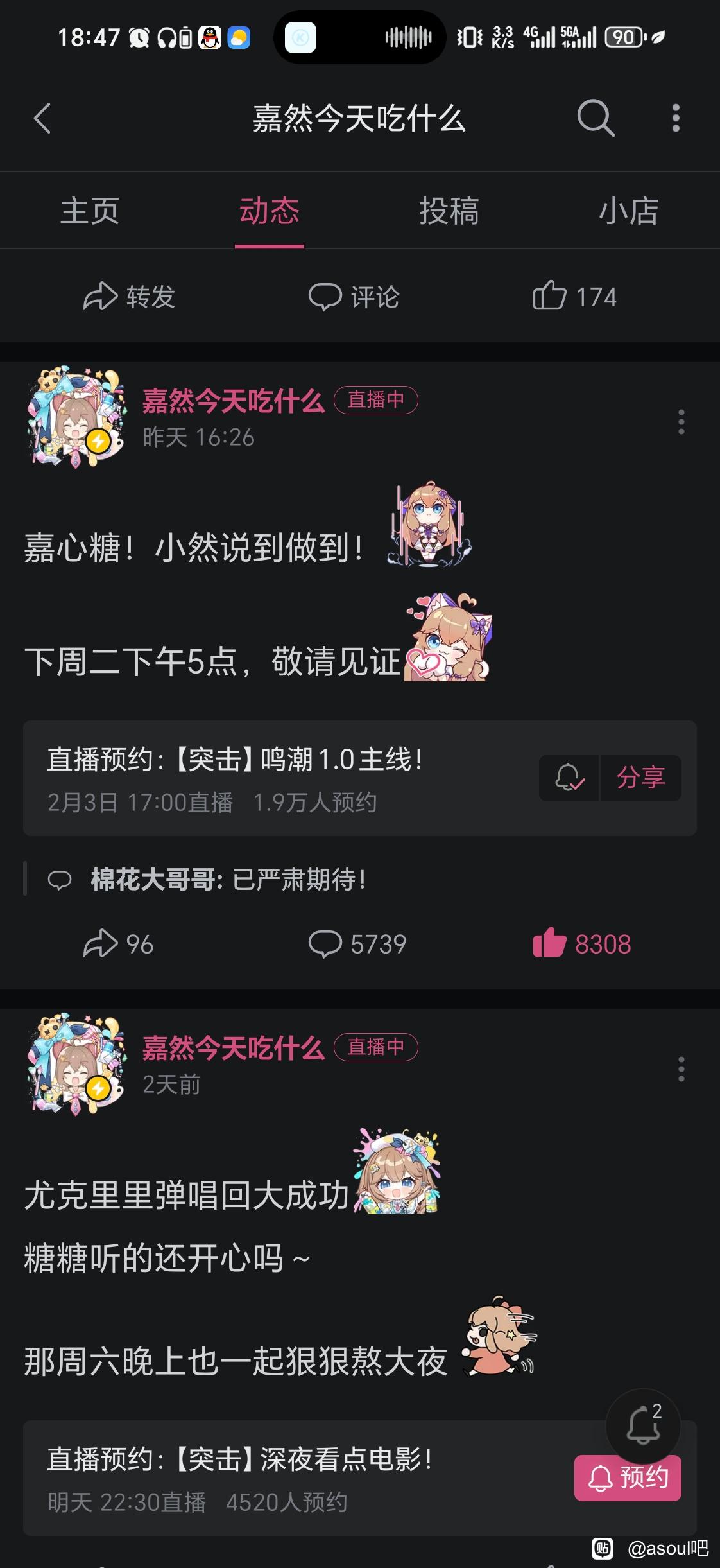Open more options for the 2天前 post
This screenshot has height=1568, width=720.
681,1069
